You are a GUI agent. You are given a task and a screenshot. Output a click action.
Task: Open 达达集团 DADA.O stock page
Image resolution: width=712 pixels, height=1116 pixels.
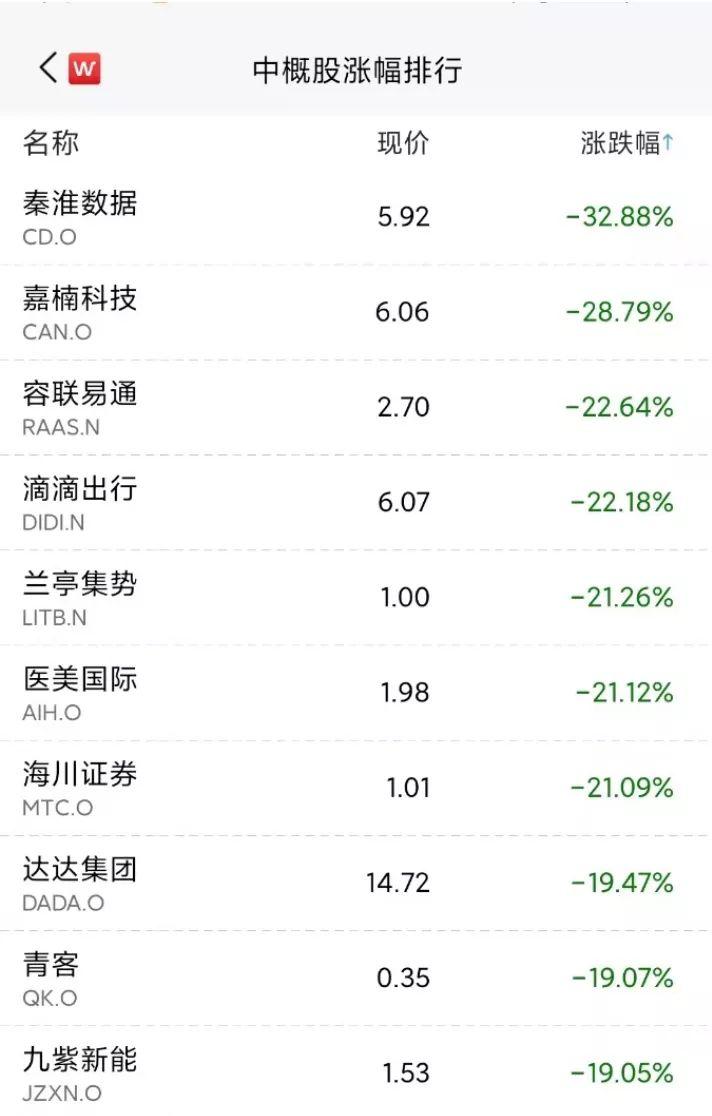coord(80,883)
